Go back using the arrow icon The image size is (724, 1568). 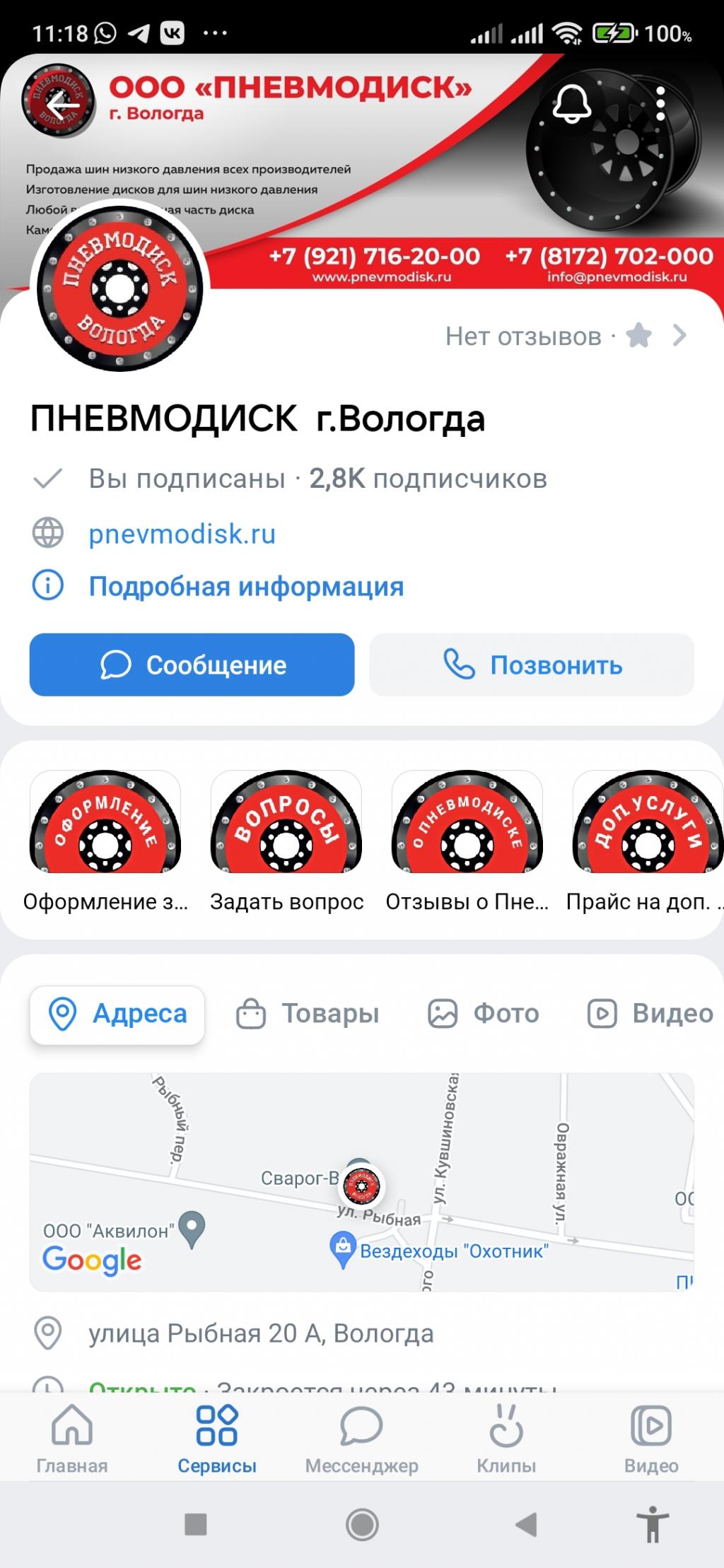tap(62, 106)
